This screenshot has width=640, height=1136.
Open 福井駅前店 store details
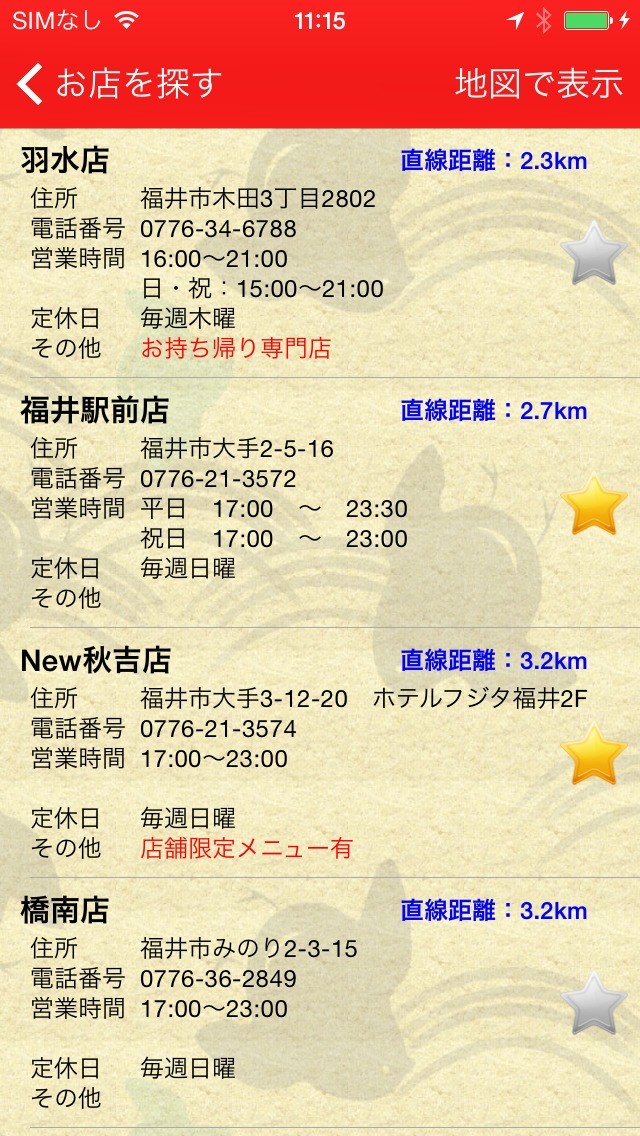(x=280, y=504)
